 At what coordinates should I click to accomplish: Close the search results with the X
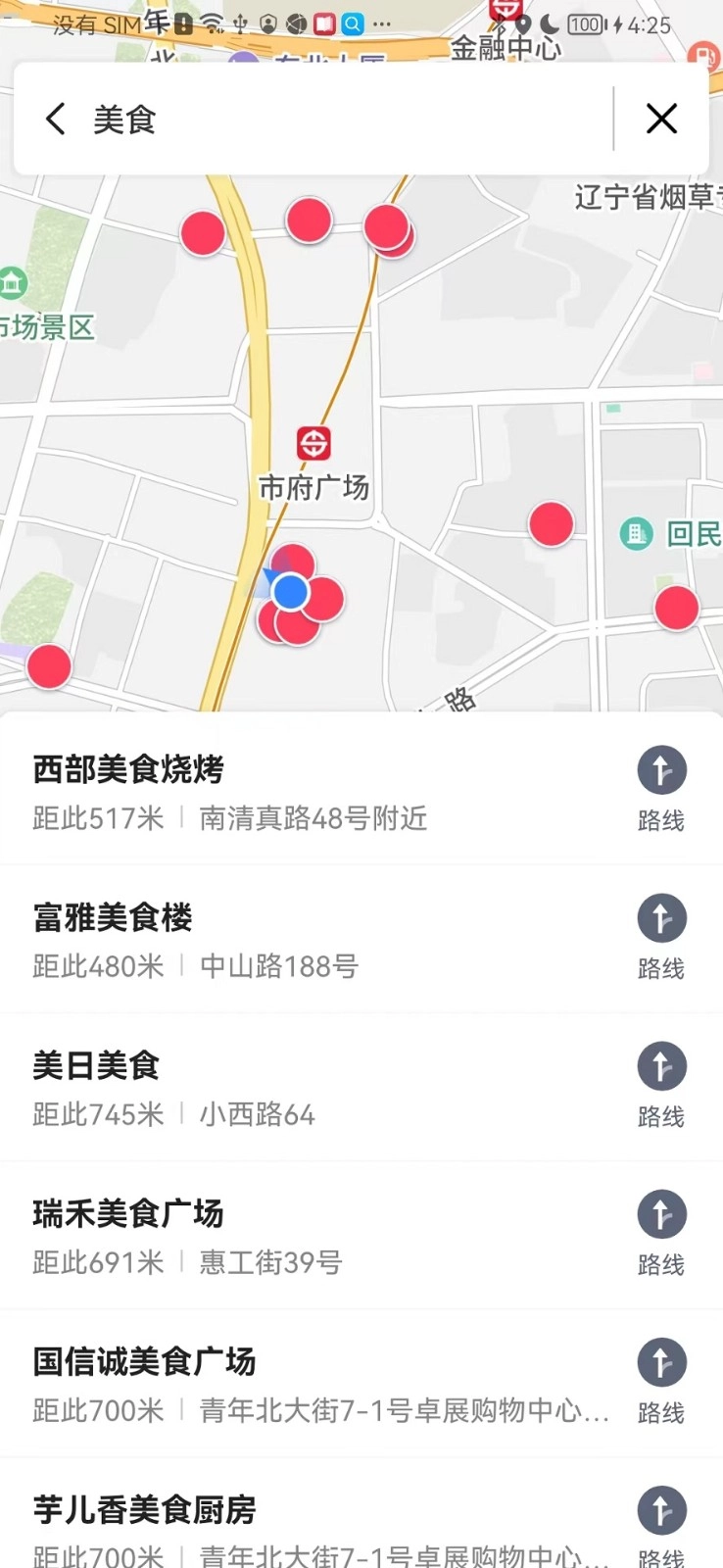[x=661, y=118]
